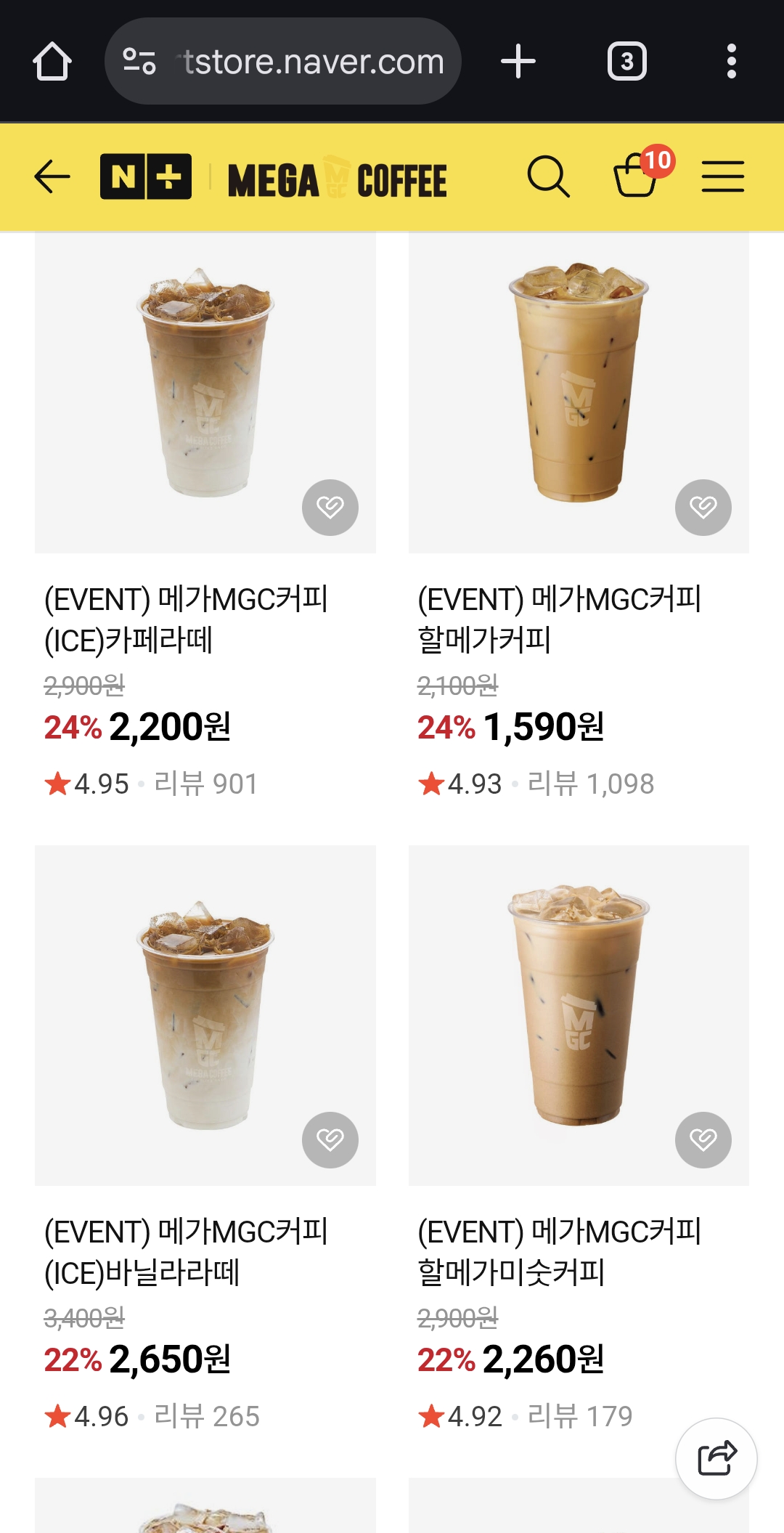Wishlist the (ICE)카페라떼 product

pos(330,507)
